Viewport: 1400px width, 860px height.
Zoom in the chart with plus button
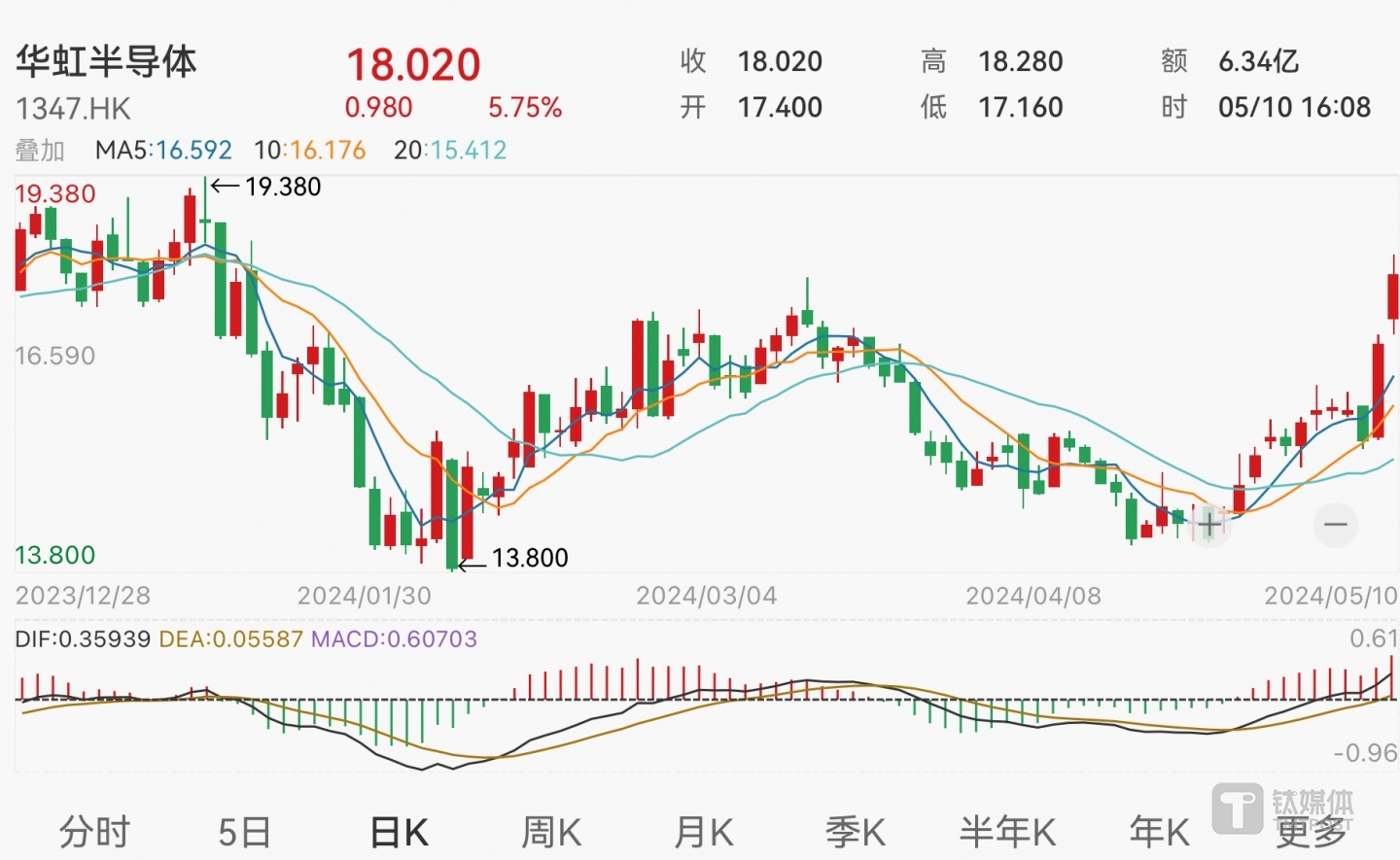pos(1208,526)
